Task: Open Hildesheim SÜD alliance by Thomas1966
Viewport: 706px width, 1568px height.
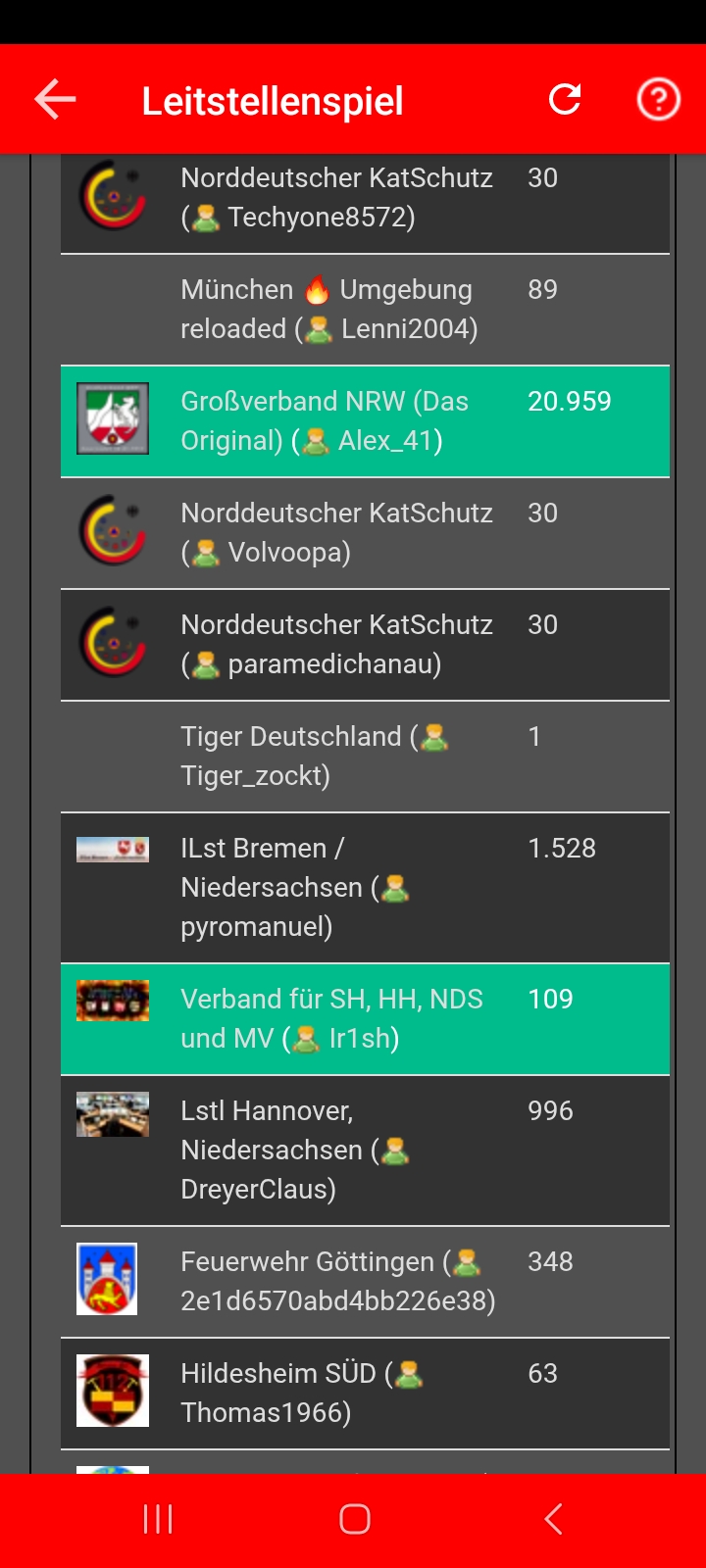Action: (x=301, y=1394)
